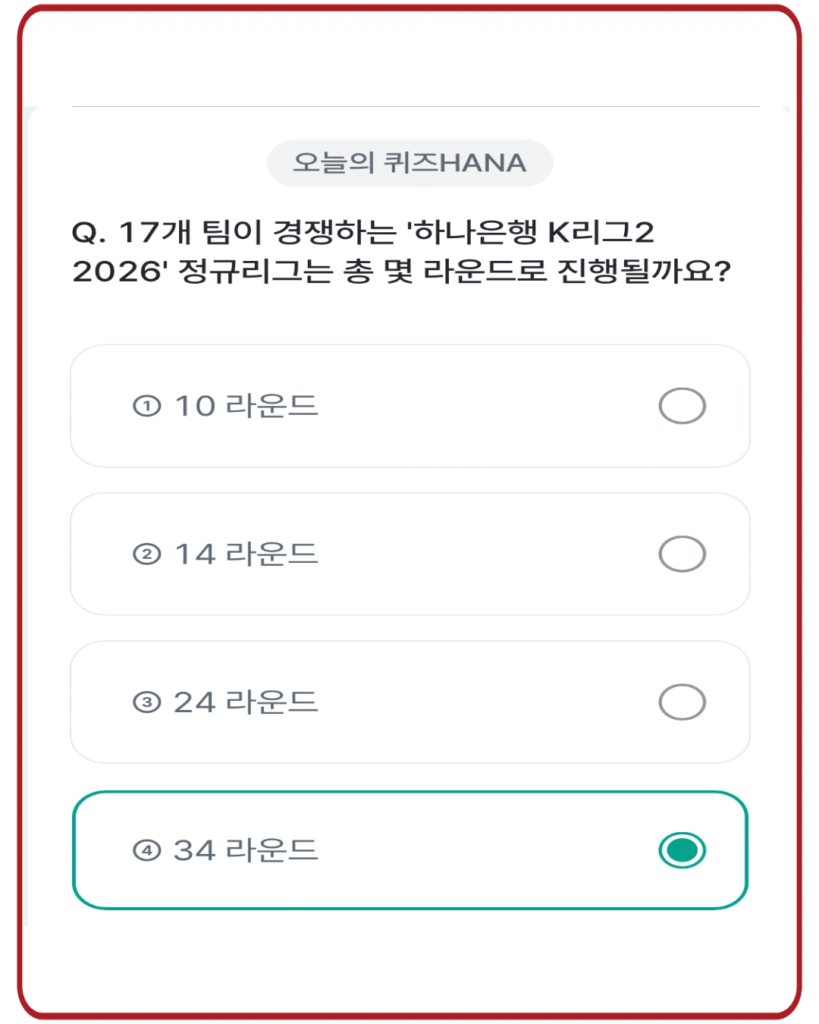Image resolution: width=819 pixels, height=1024 pixels.
Task: Click the empty circle beside '24 라운드'
Action: pos(682,701)
